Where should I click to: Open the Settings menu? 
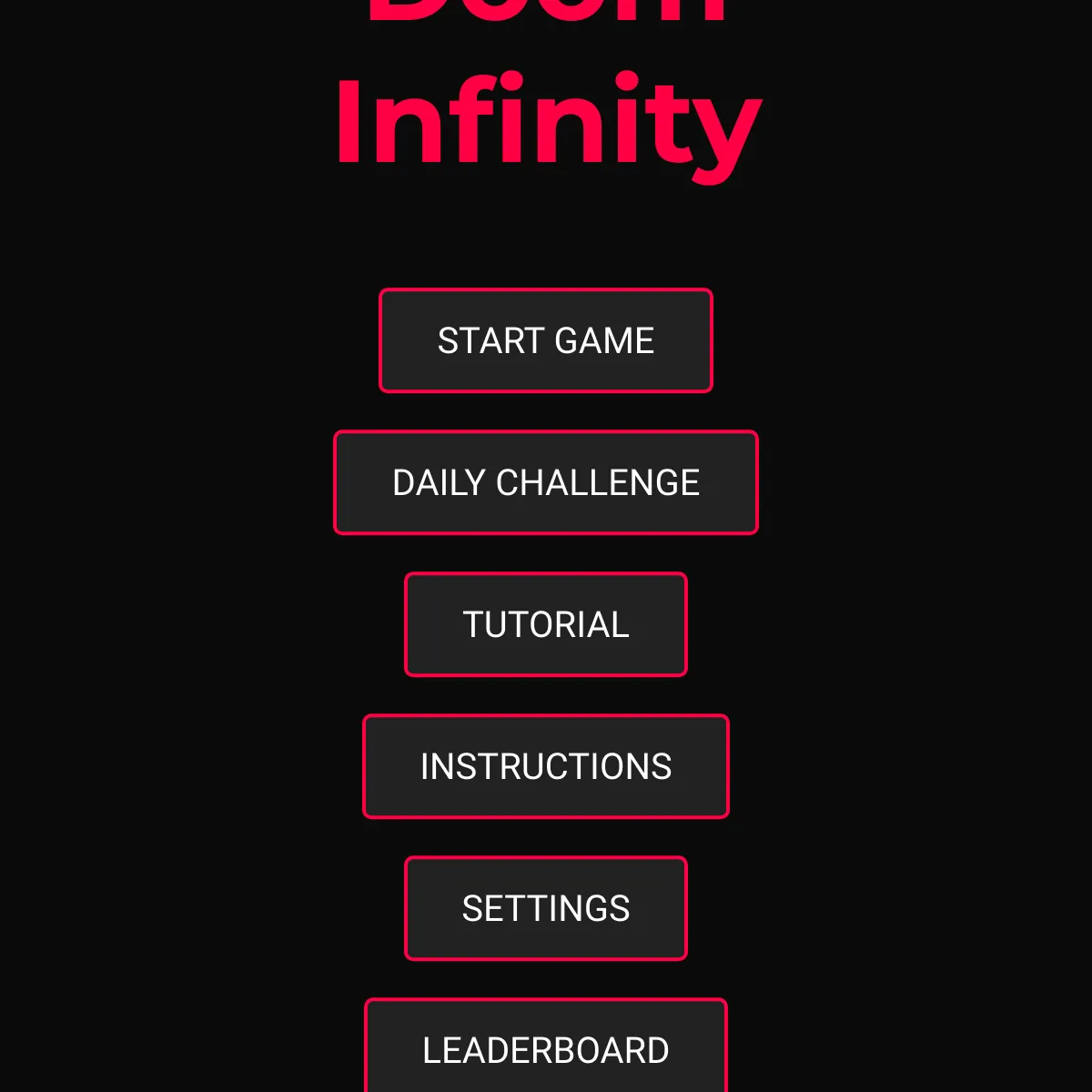546,908
